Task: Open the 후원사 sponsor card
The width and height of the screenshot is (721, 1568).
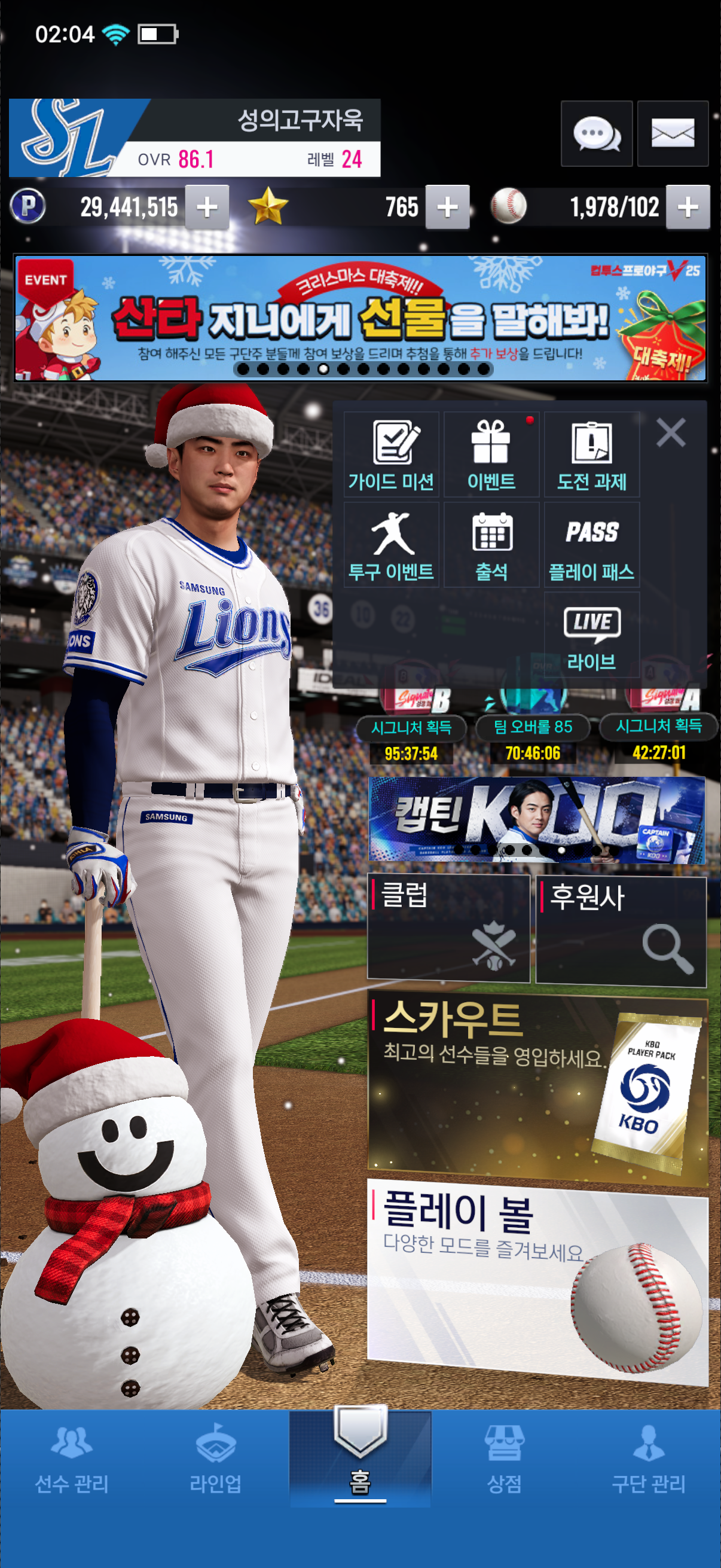Action: point(621,930)
